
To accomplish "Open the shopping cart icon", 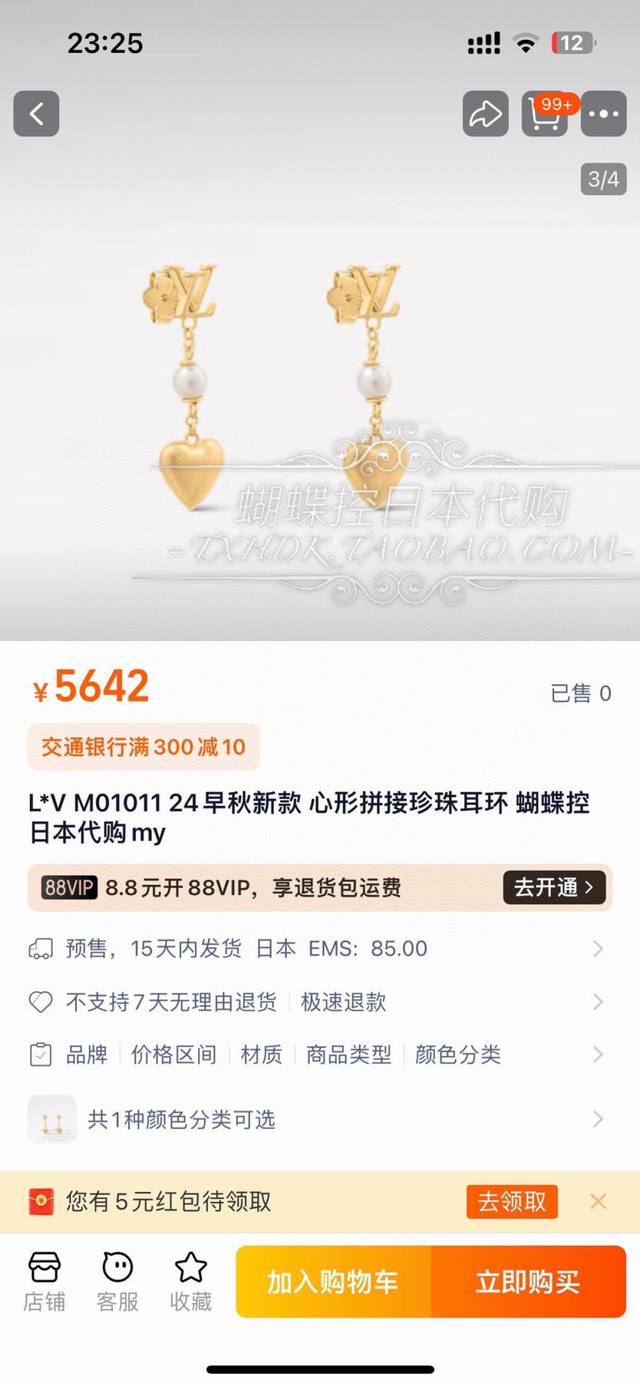I will coord(544,114).
